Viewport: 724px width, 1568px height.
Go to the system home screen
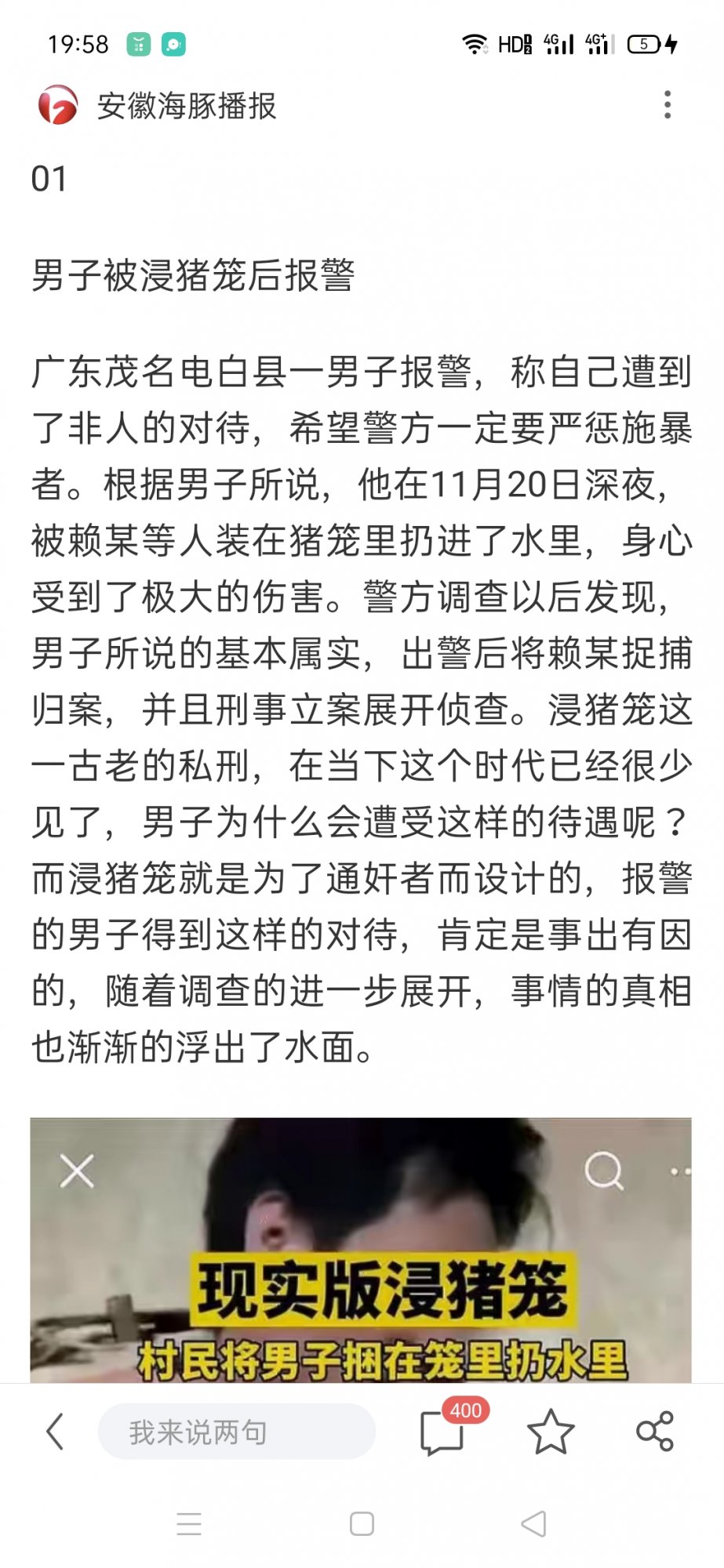click(x=362, y=1525)
